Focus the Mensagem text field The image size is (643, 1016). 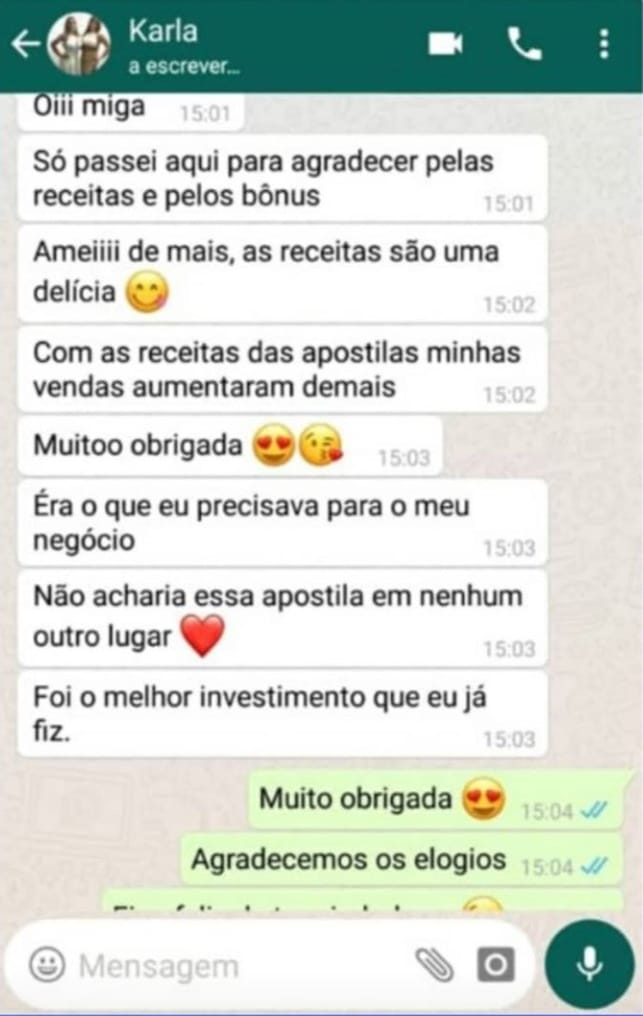click(x=230, y=966)
